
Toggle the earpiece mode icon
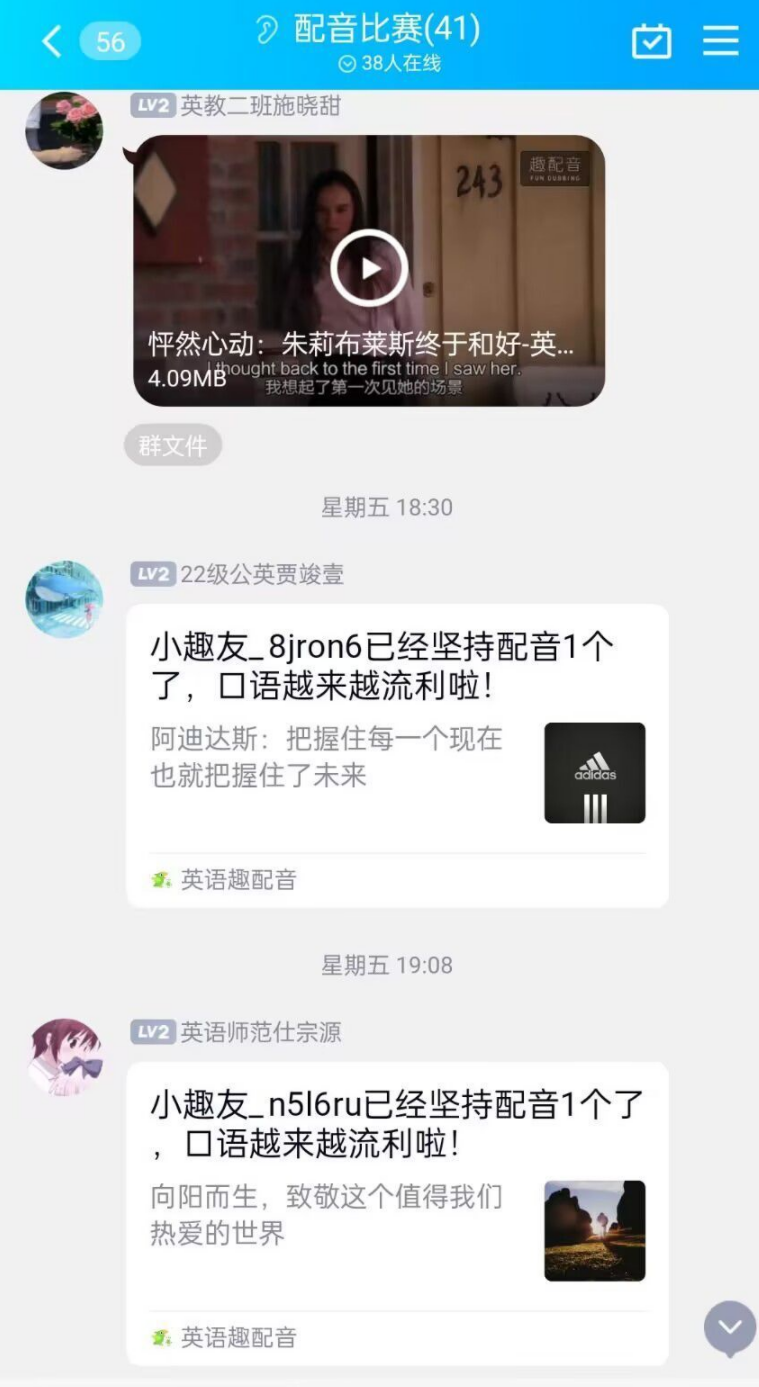point(266,31)
